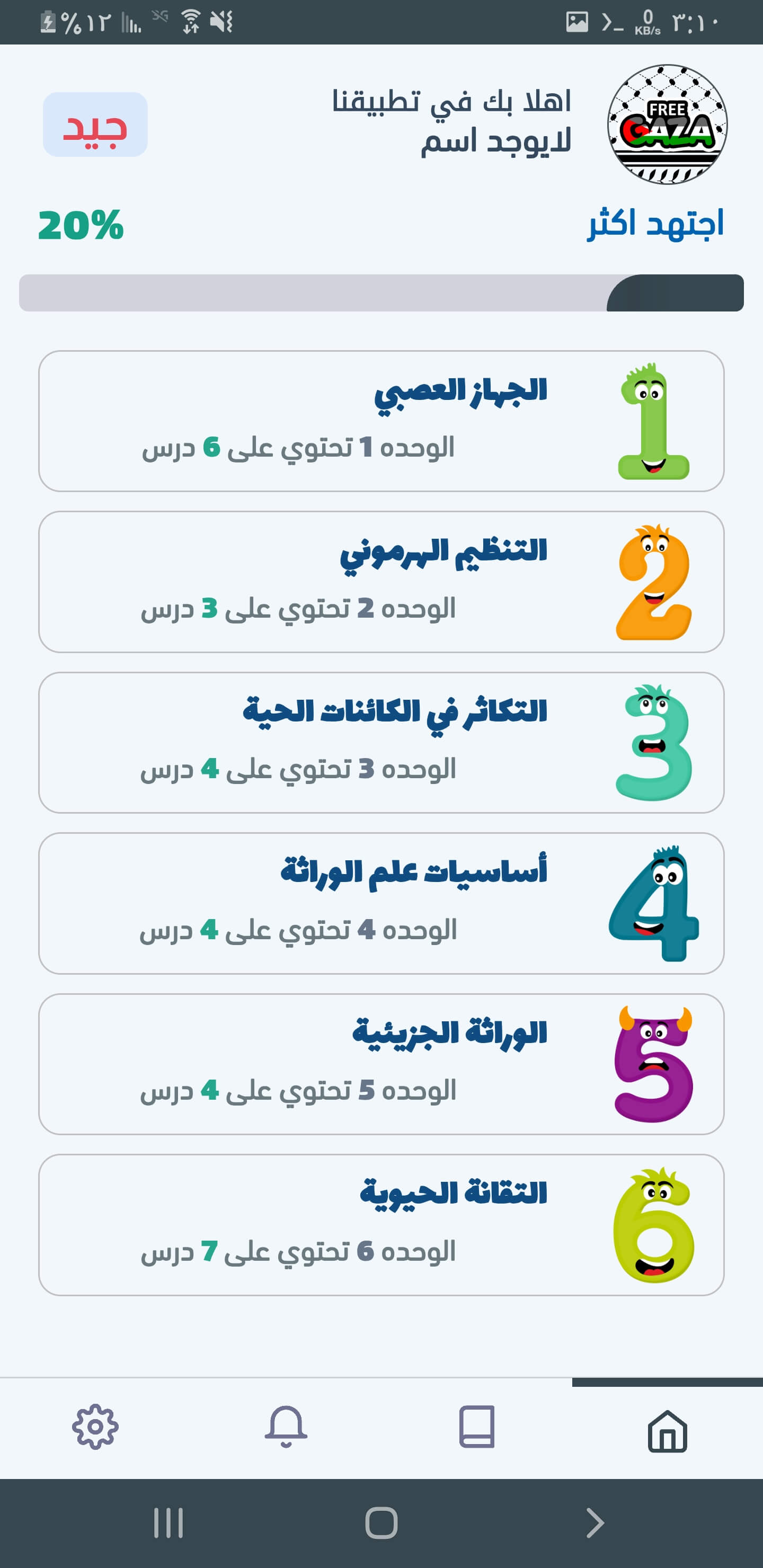The height and width of the screenshot is (1568, 763).
Task: Tap the purple number 5 monster icon
Action: point(653,1071)
